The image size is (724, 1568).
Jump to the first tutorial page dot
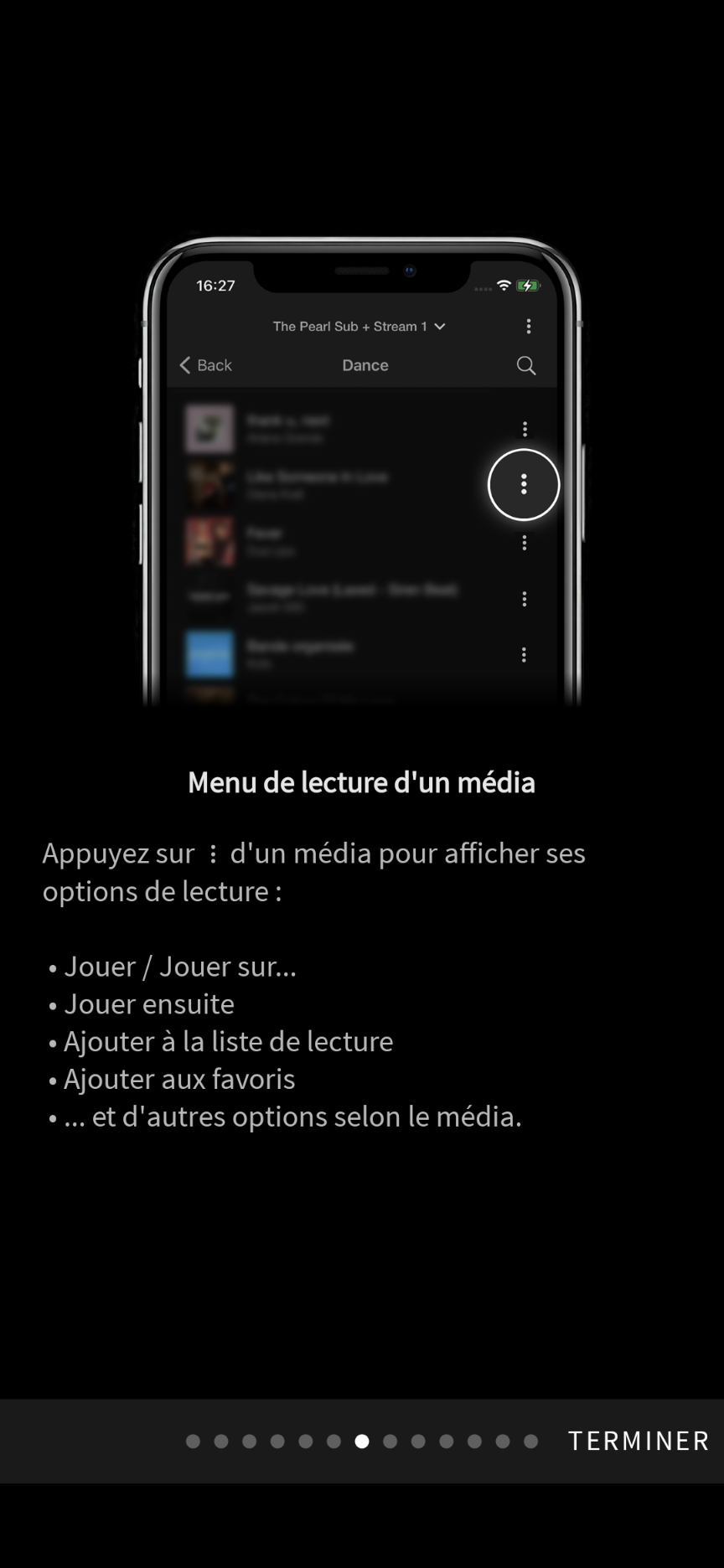coord(193,1442)
